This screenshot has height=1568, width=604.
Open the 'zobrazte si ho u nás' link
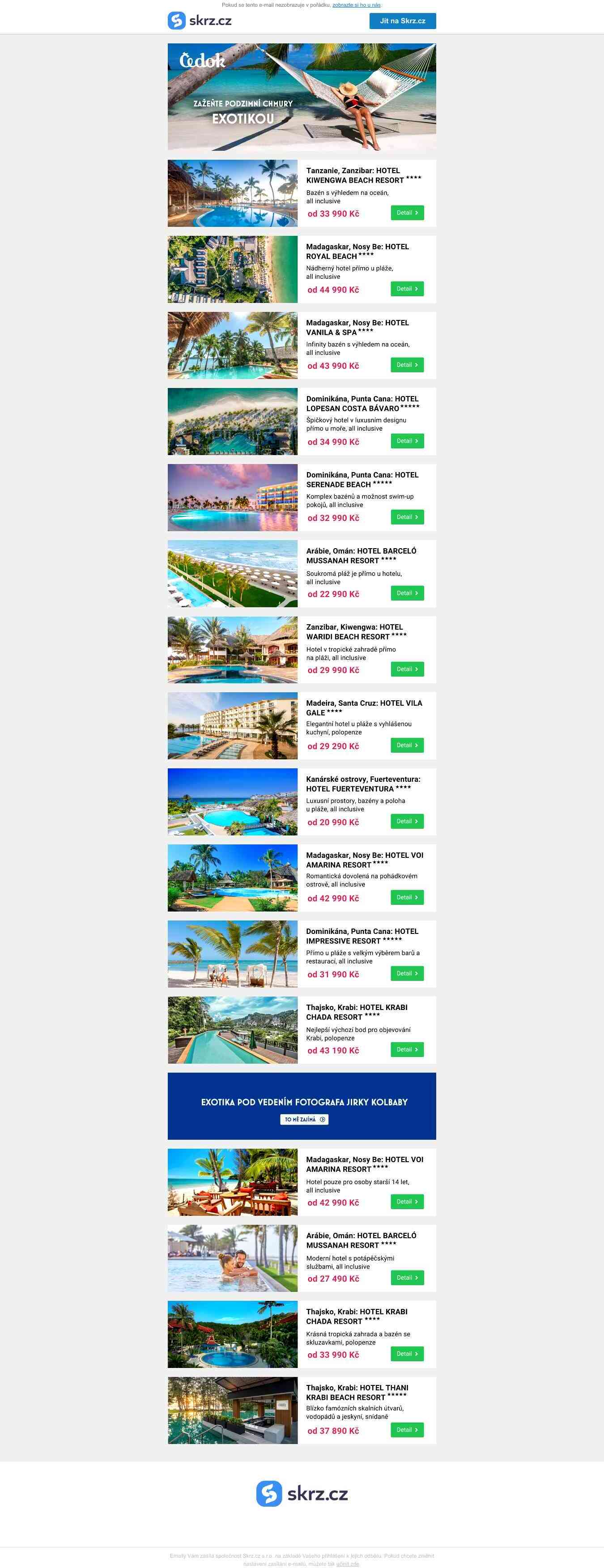[356, 5]
